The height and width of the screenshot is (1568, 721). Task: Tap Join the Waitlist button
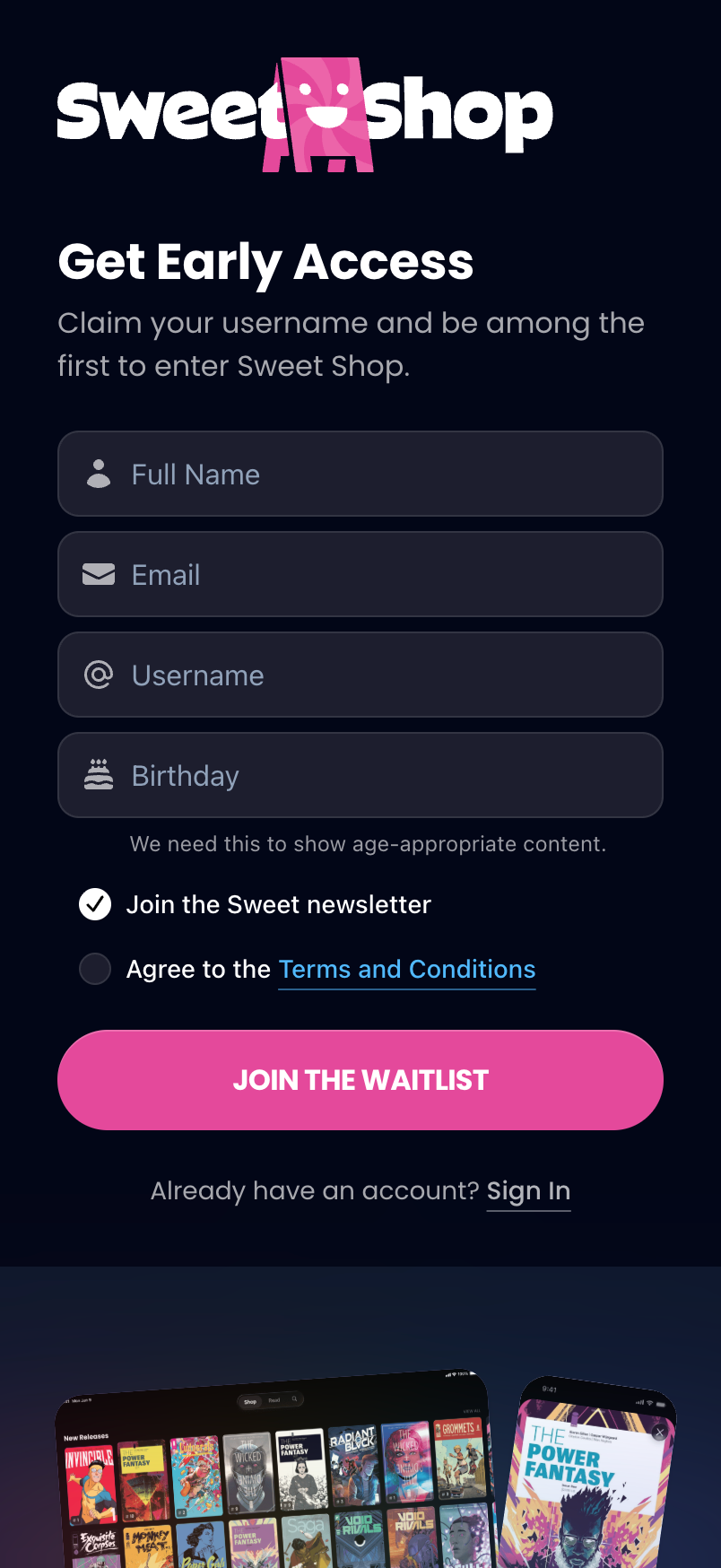click(360, 1080)
